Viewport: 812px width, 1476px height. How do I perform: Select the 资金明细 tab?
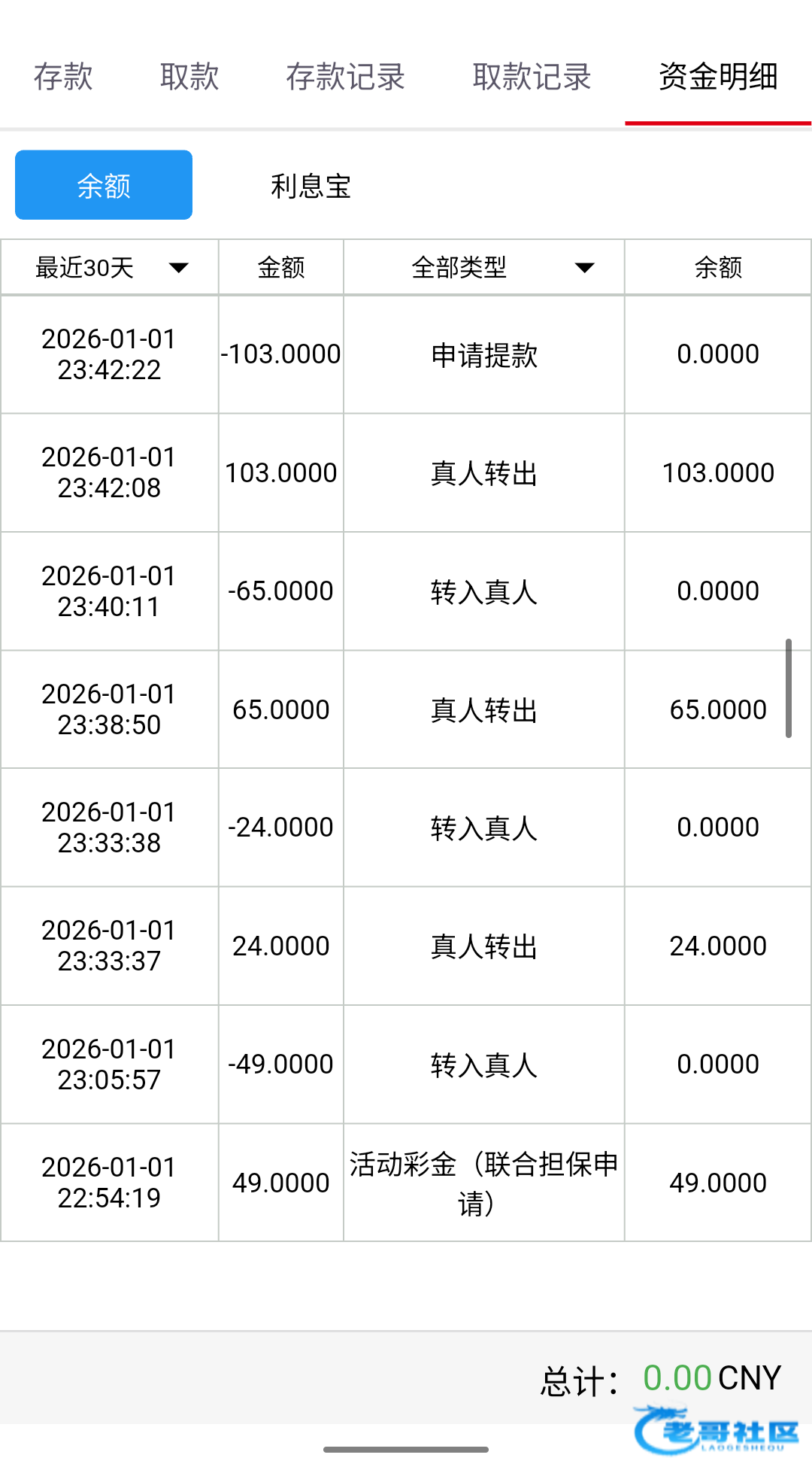718,77
